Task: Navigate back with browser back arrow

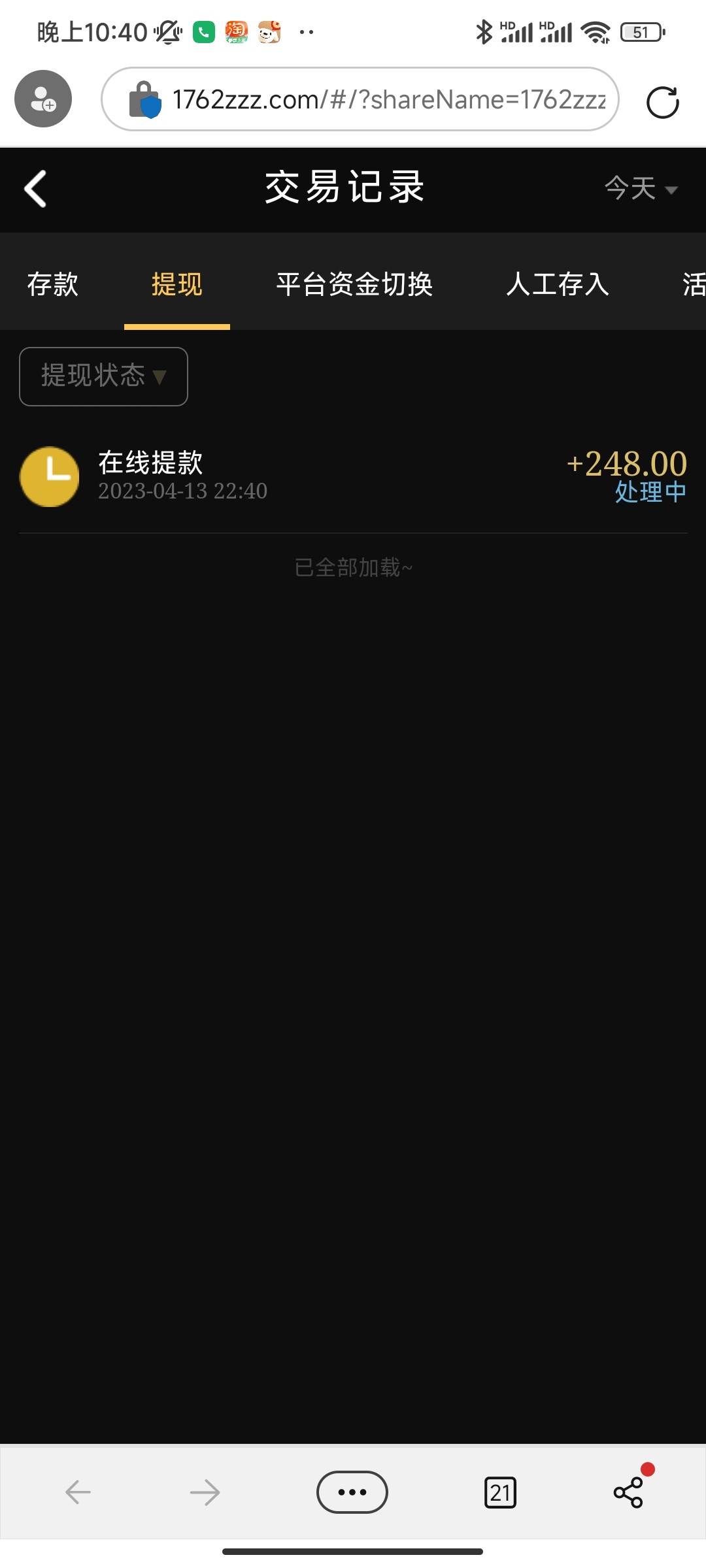Action: tap(78, 1492)
